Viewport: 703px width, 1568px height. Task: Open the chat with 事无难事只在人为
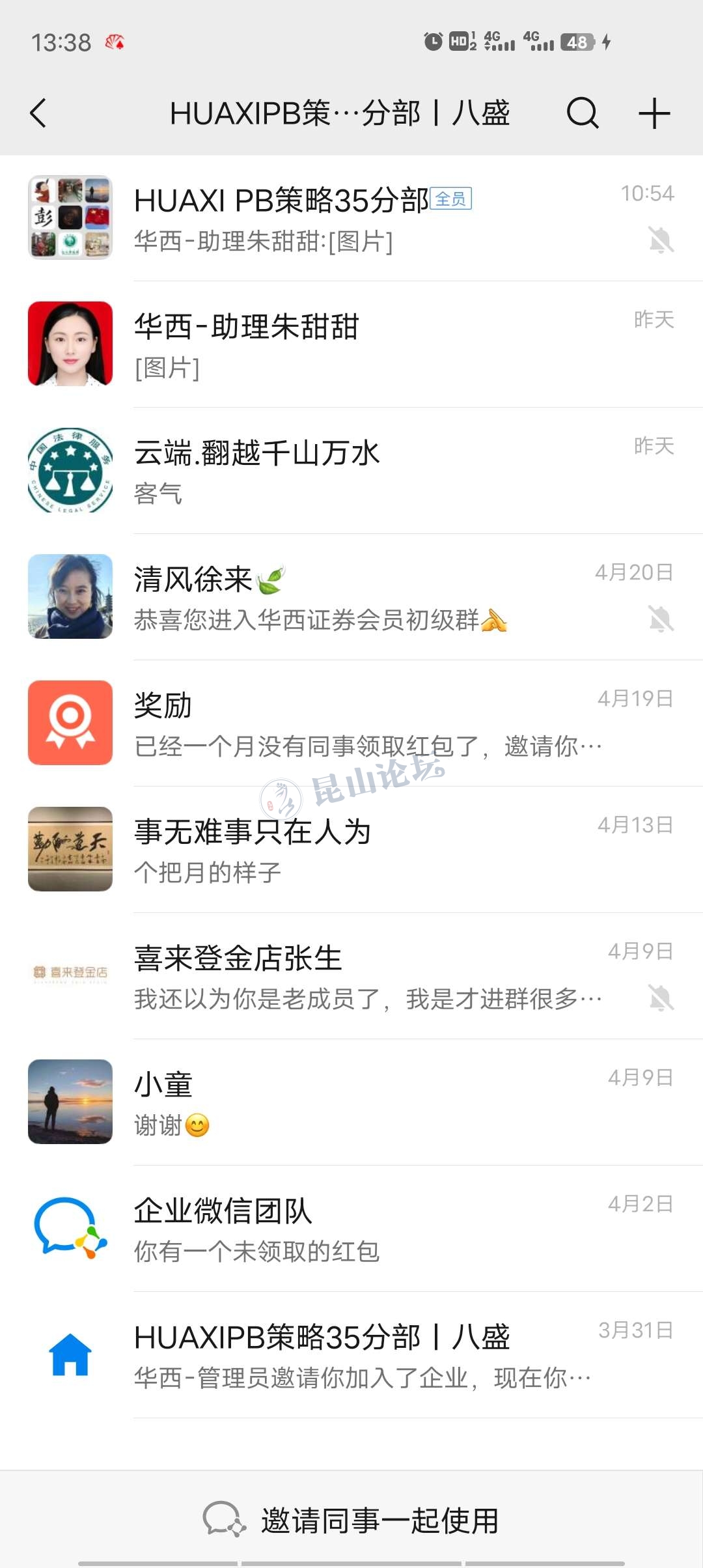coord(351,850)
